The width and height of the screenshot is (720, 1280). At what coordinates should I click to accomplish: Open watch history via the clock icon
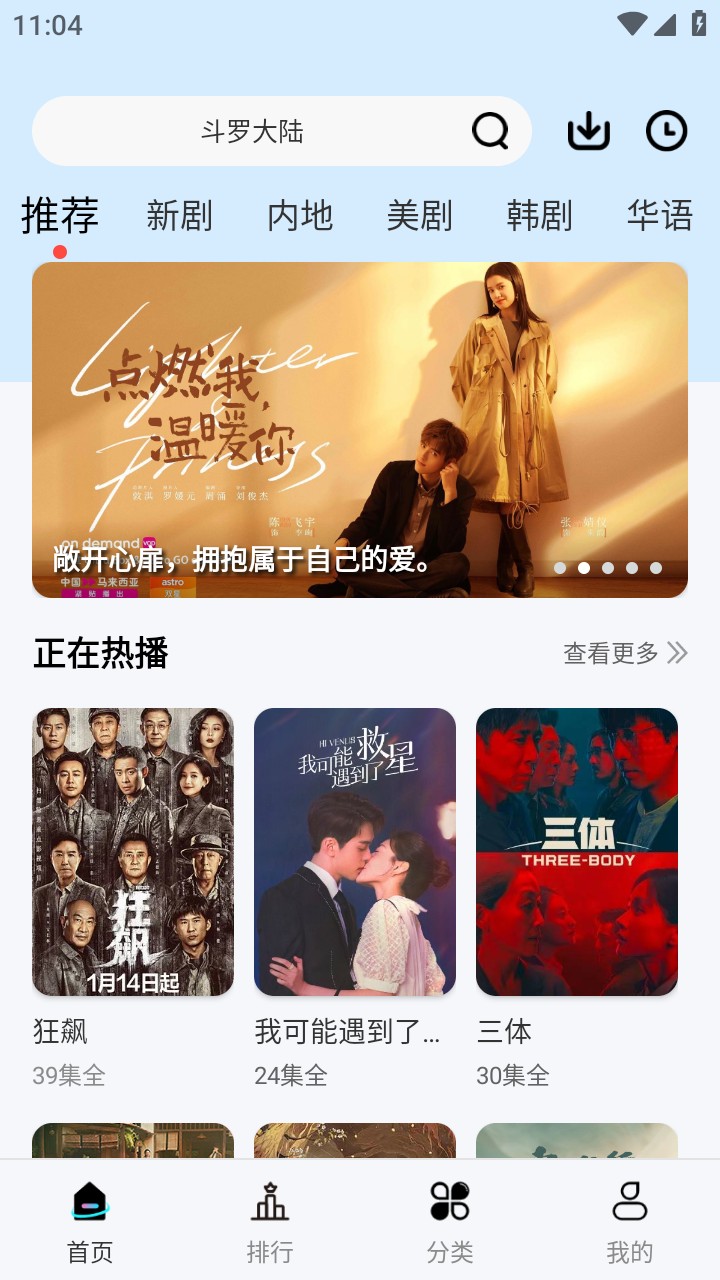click(x=666, y=130)
